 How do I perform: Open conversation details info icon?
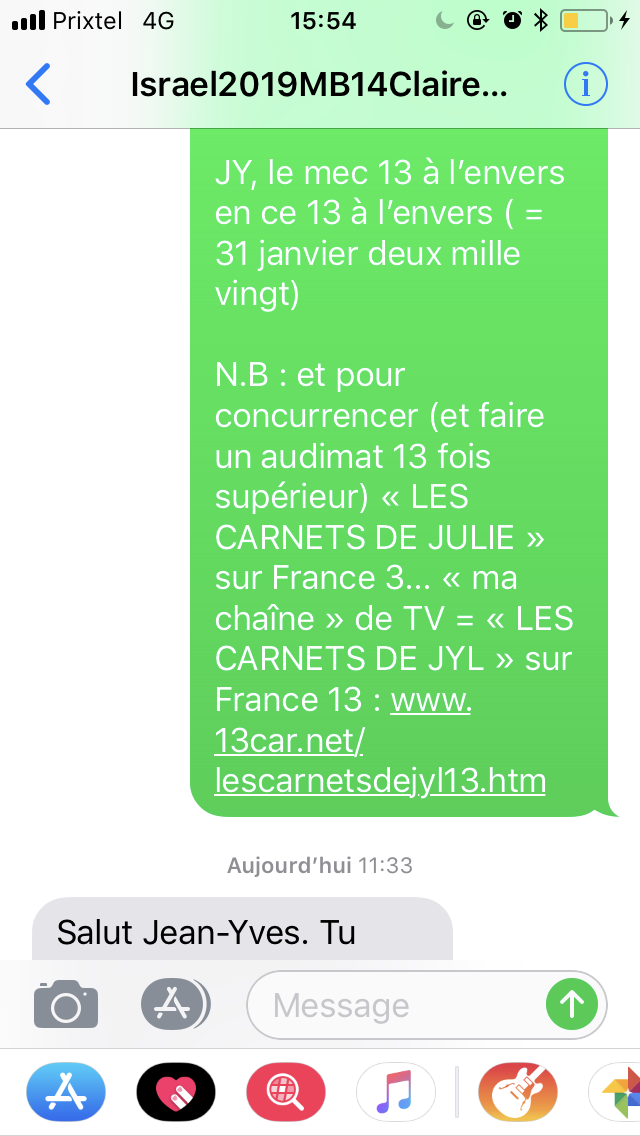(585, 85)
